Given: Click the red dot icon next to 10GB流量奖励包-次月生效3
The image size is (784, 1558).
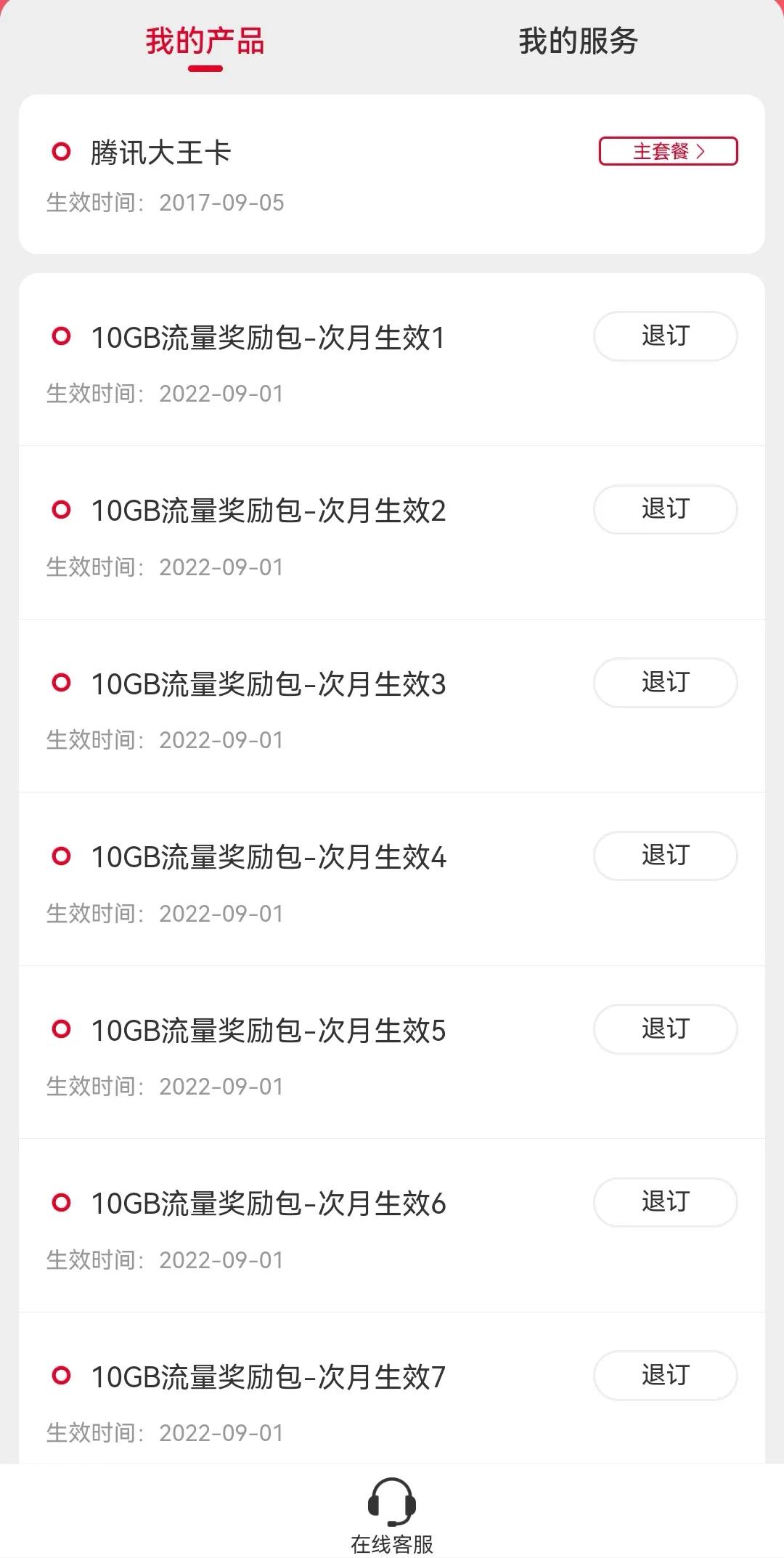Looking at the screenshot, I should [x=61, y=683].
